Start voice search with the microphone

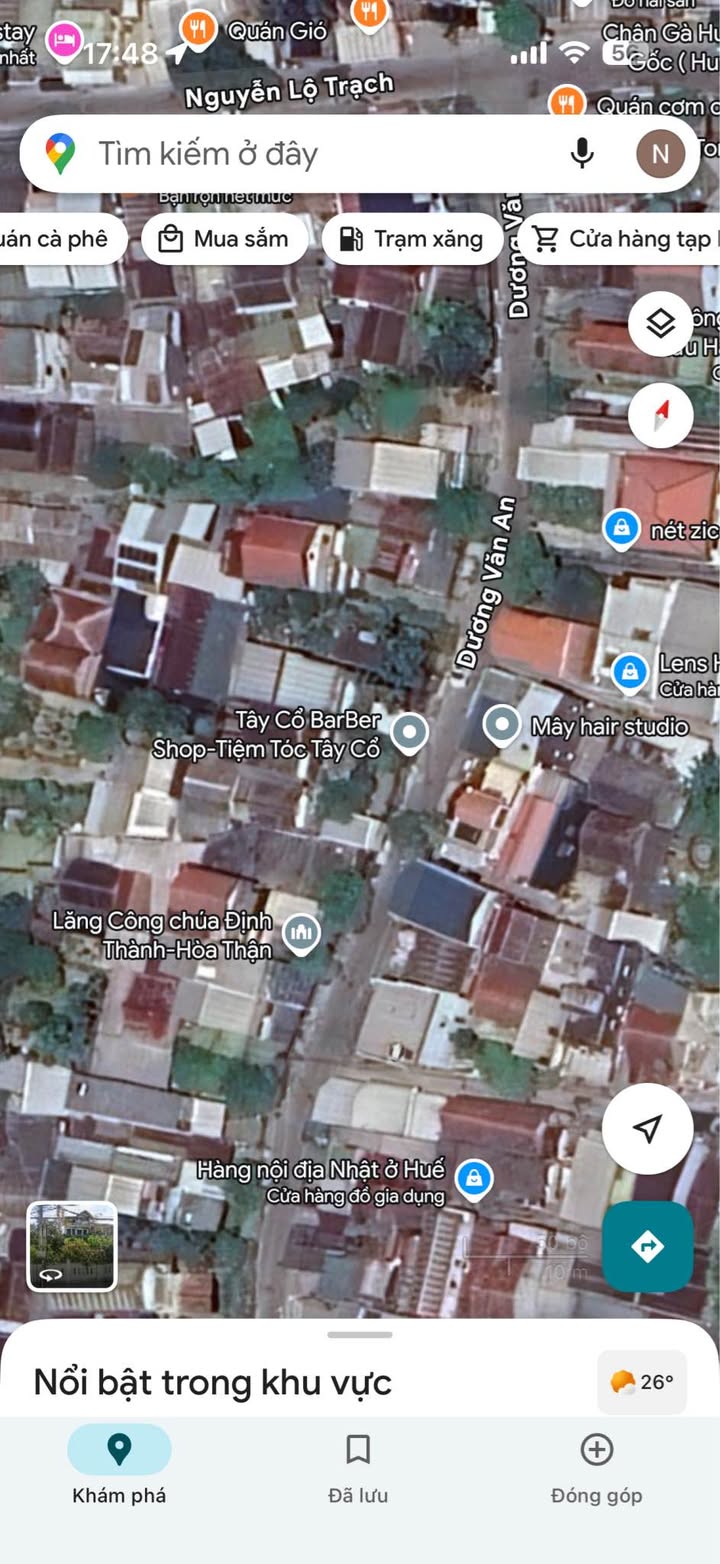tap(582, 153)
